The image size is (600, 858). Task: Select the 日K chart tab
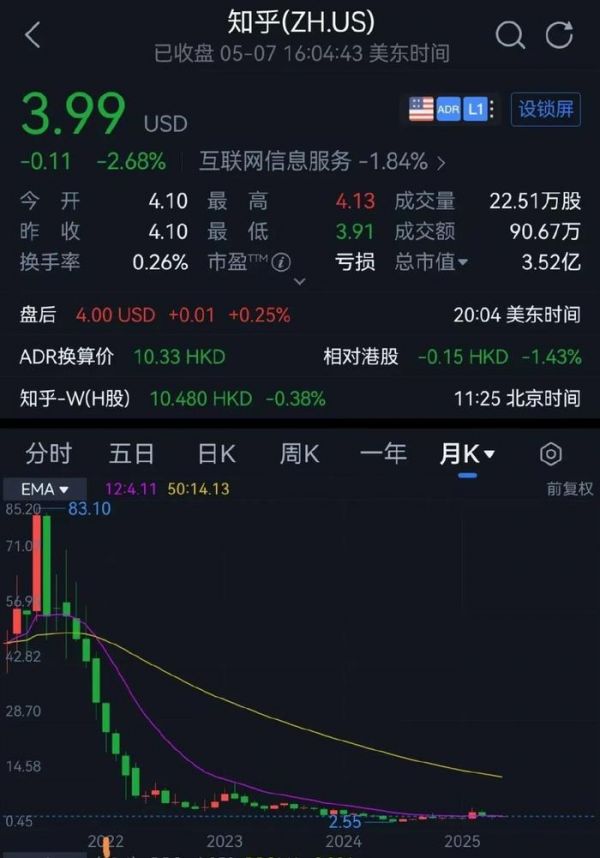point(216,454)
